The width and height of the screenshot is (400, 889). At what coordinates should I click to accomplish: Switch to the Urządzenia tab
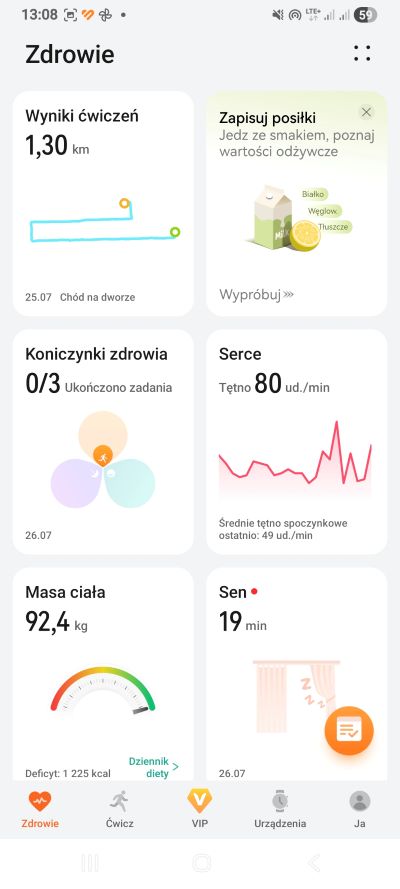coord(280,809)
